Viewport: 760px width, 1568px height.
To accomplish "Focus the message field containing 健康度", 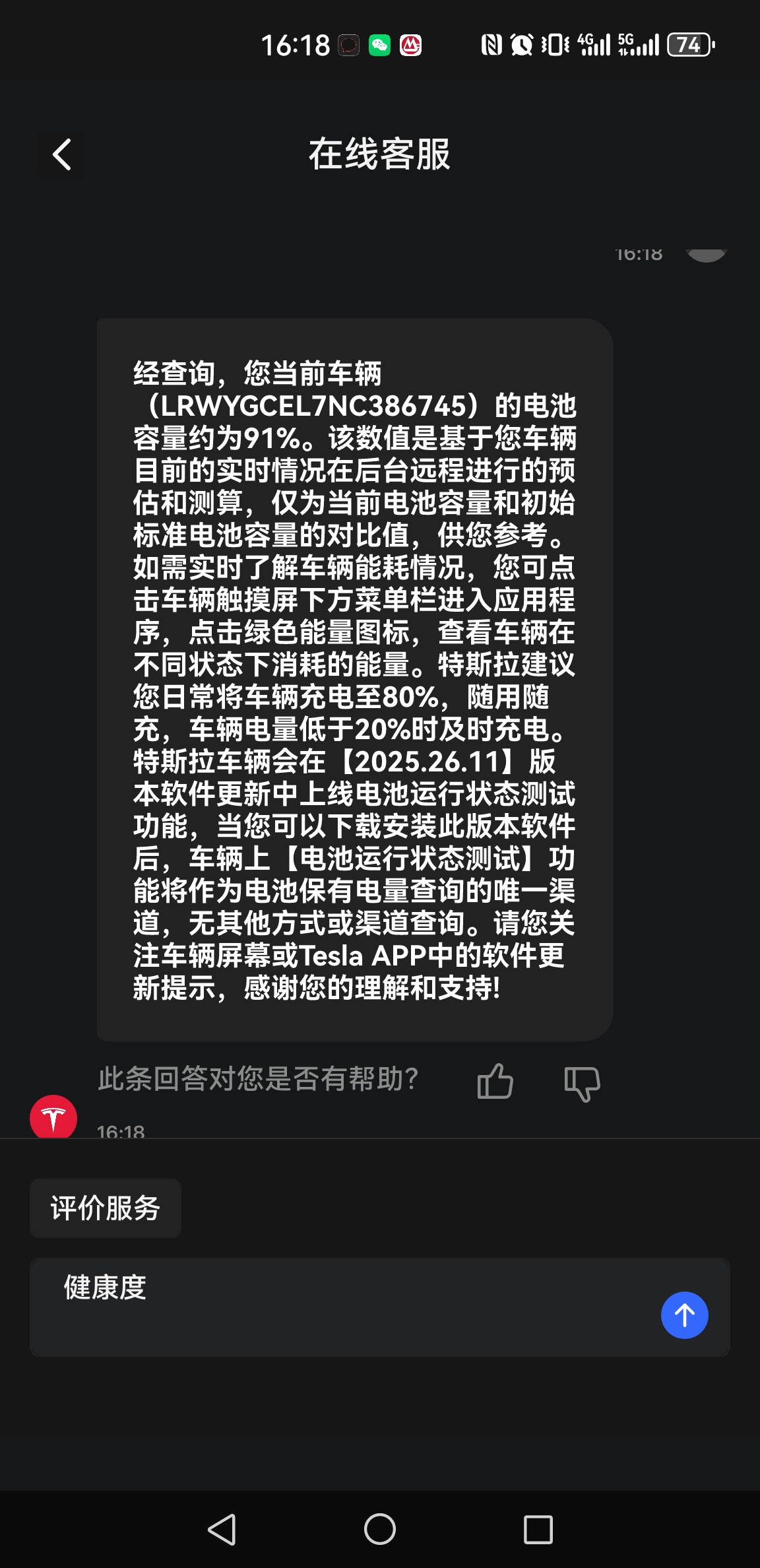I will [x=330, y=1307].
